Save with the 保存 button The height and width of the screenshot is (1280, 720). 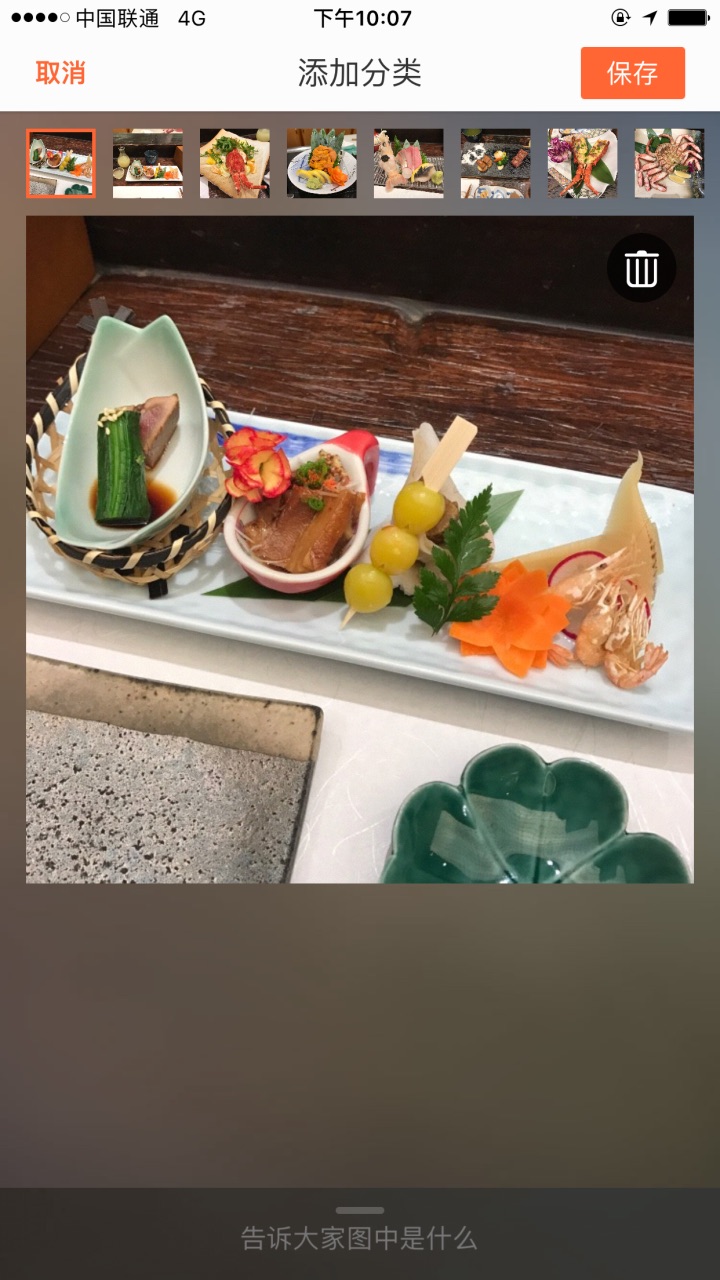632,73
